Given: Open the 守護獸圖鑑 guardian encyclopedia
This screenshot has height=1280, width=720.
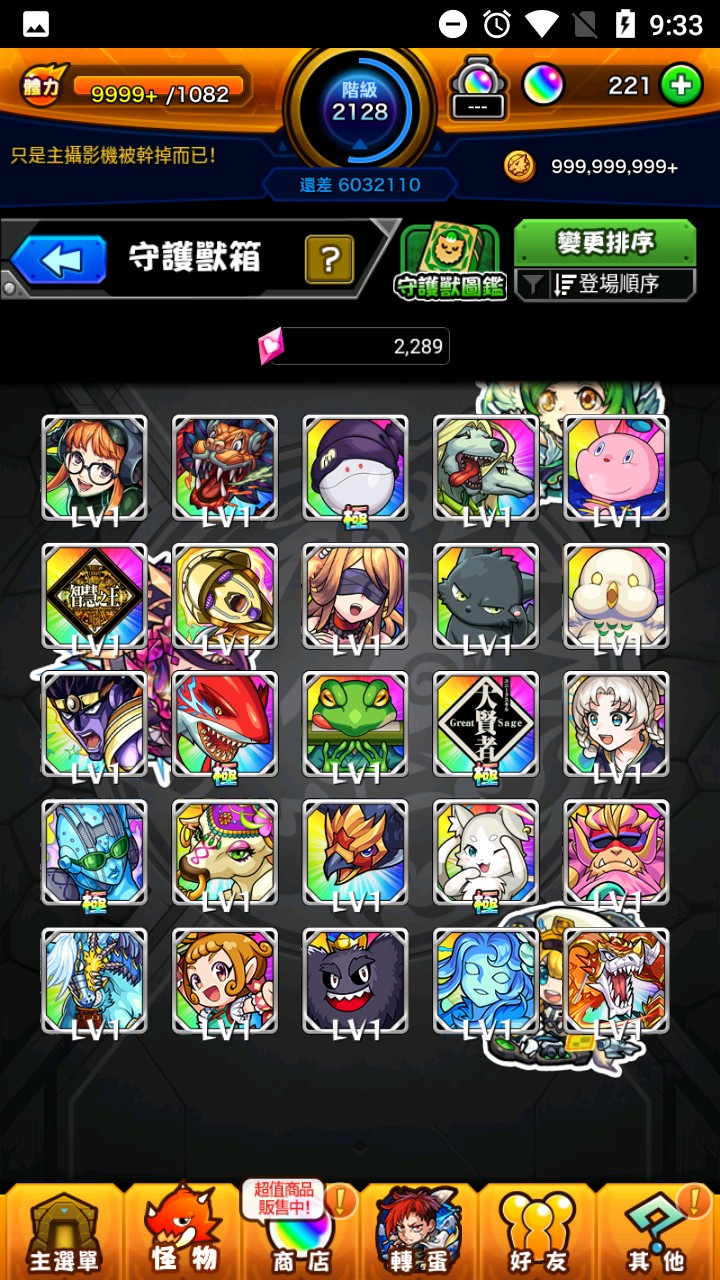Looking at the screenshot, I should click(450, 263).
